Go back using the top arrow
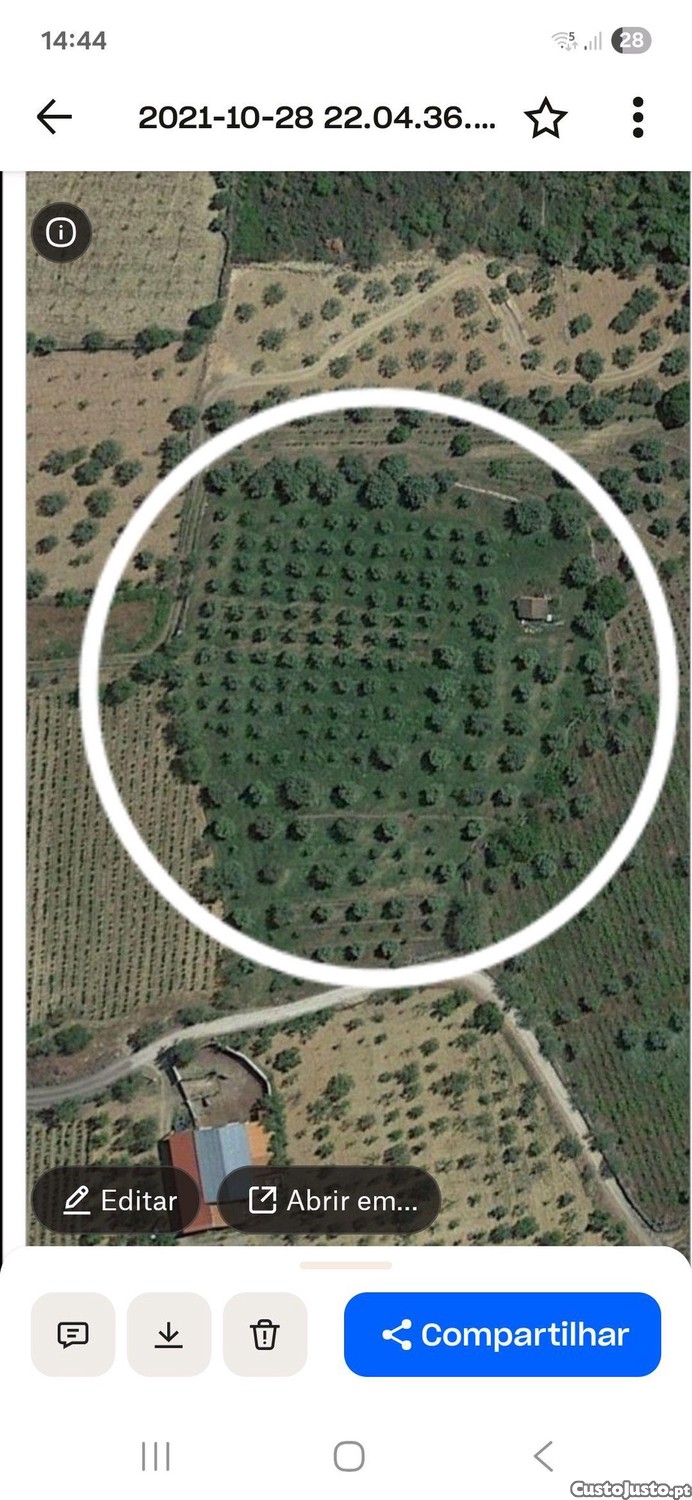 (54, 118)
